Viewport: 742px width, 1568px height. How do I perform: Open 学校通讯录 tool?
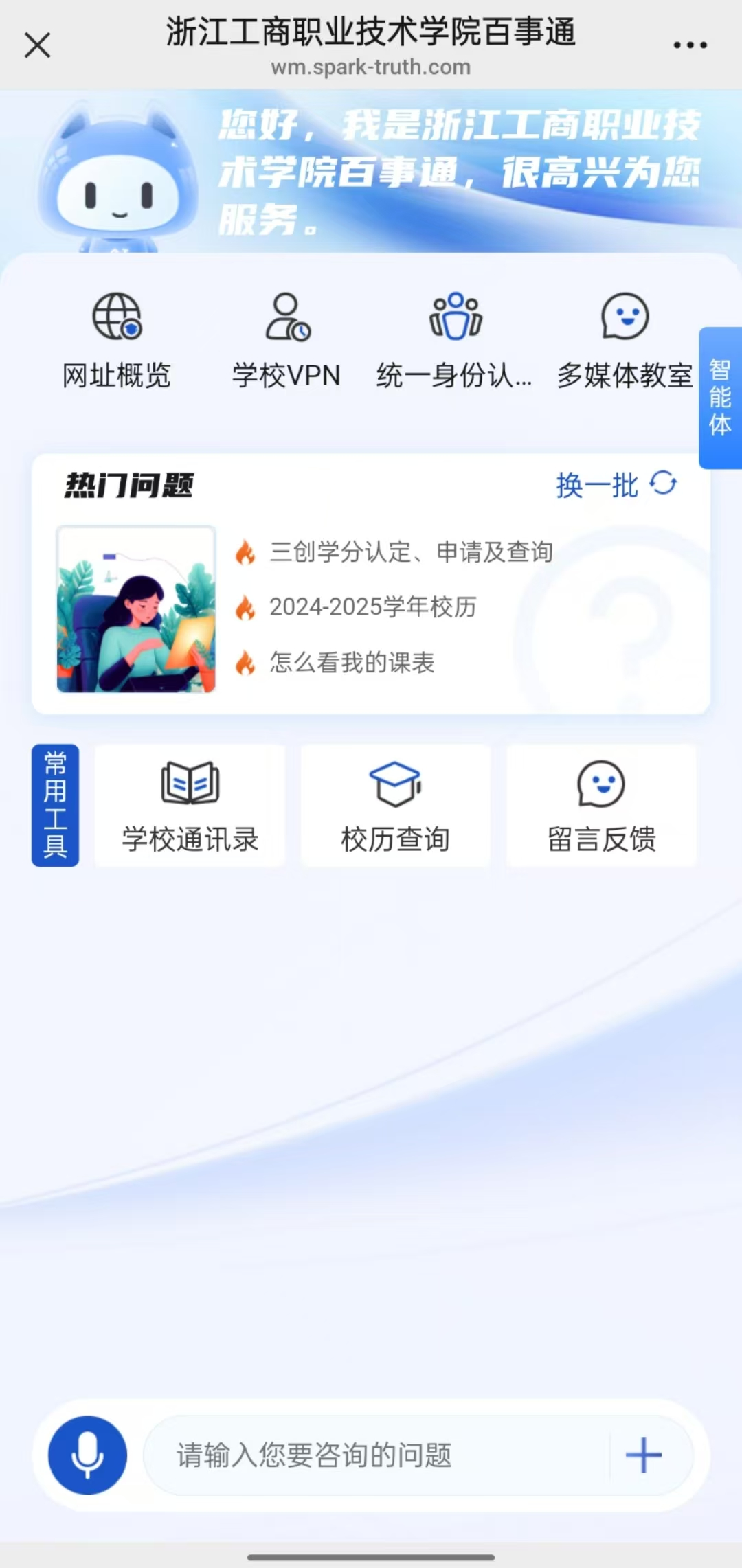pos(190,806)
